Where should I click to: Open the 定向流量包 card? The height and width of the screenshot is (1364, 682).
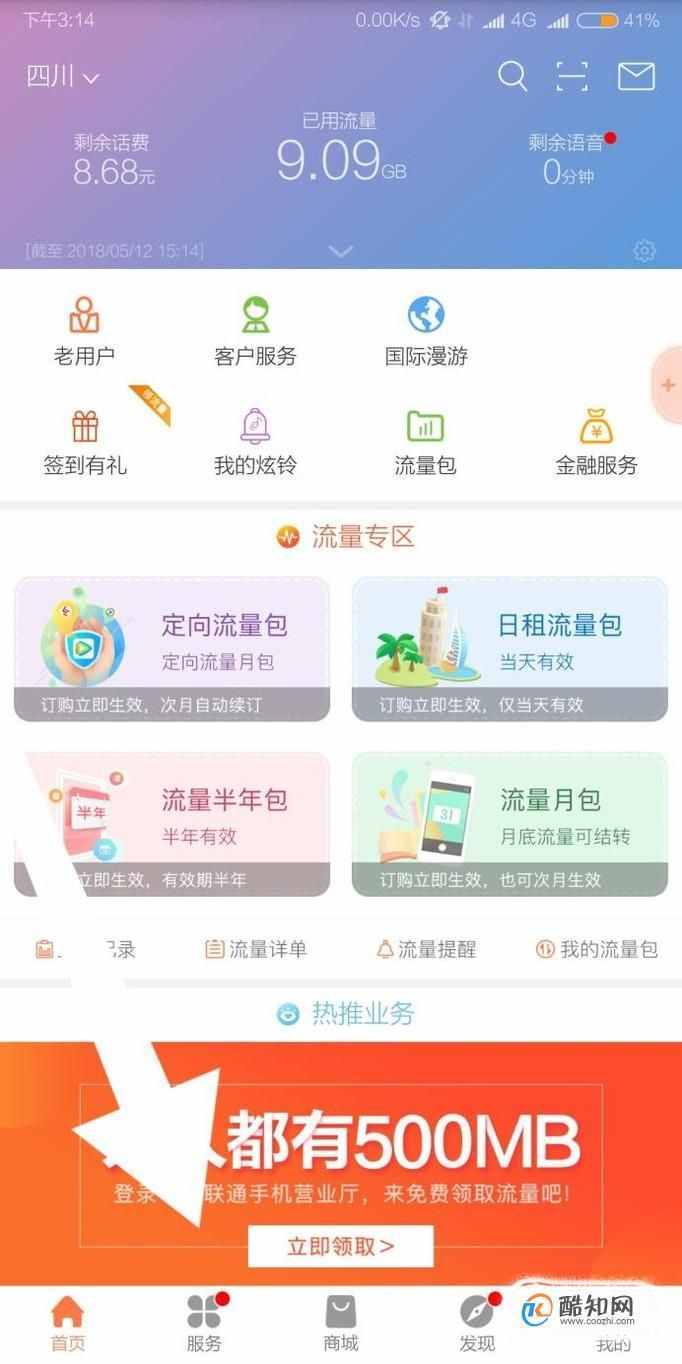tap(172, 648)
